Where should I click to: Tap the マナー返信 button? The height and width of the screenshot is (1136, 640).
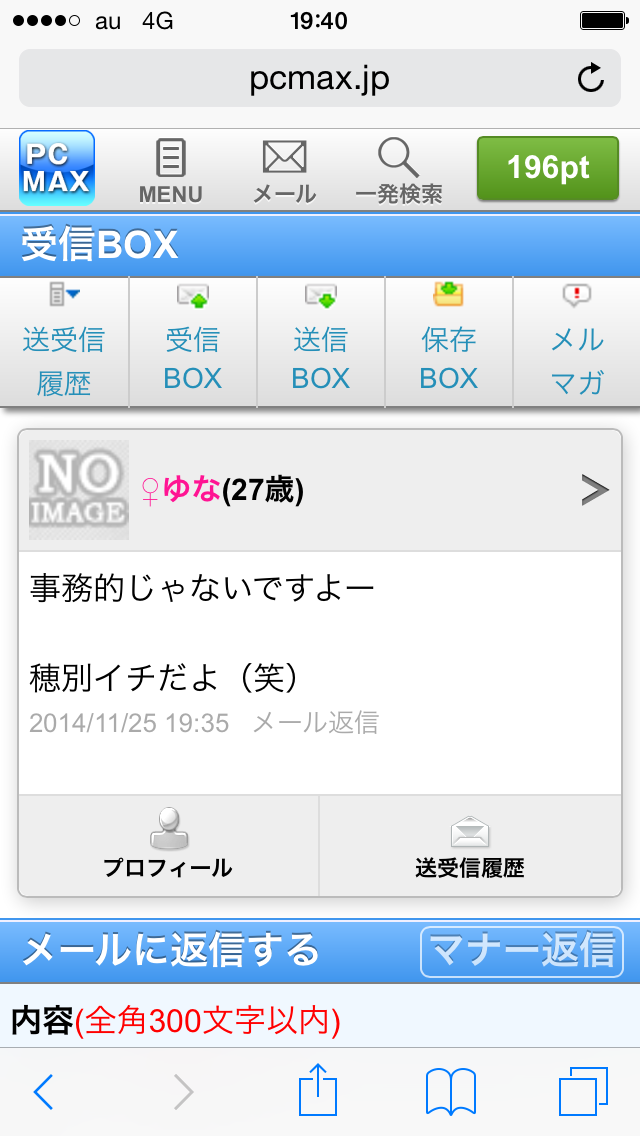point(521,951)
